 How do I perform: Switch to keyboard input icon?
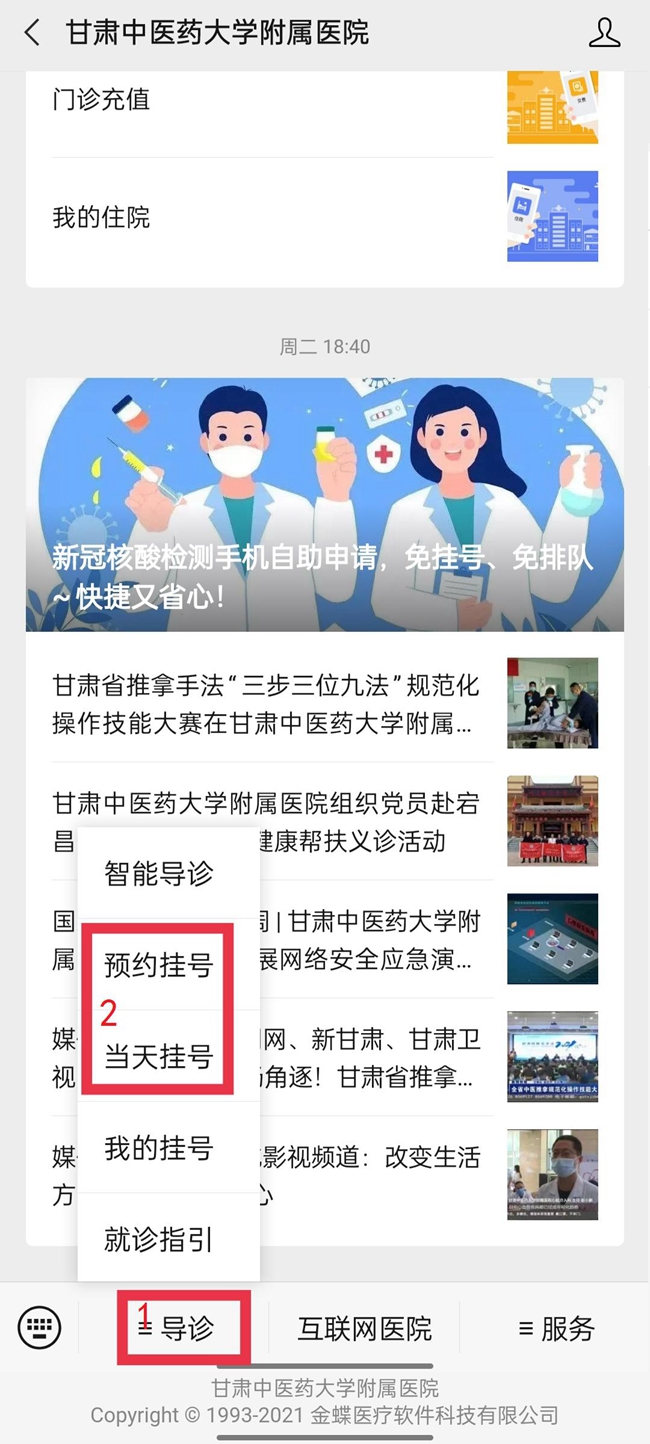(40, 1328)
